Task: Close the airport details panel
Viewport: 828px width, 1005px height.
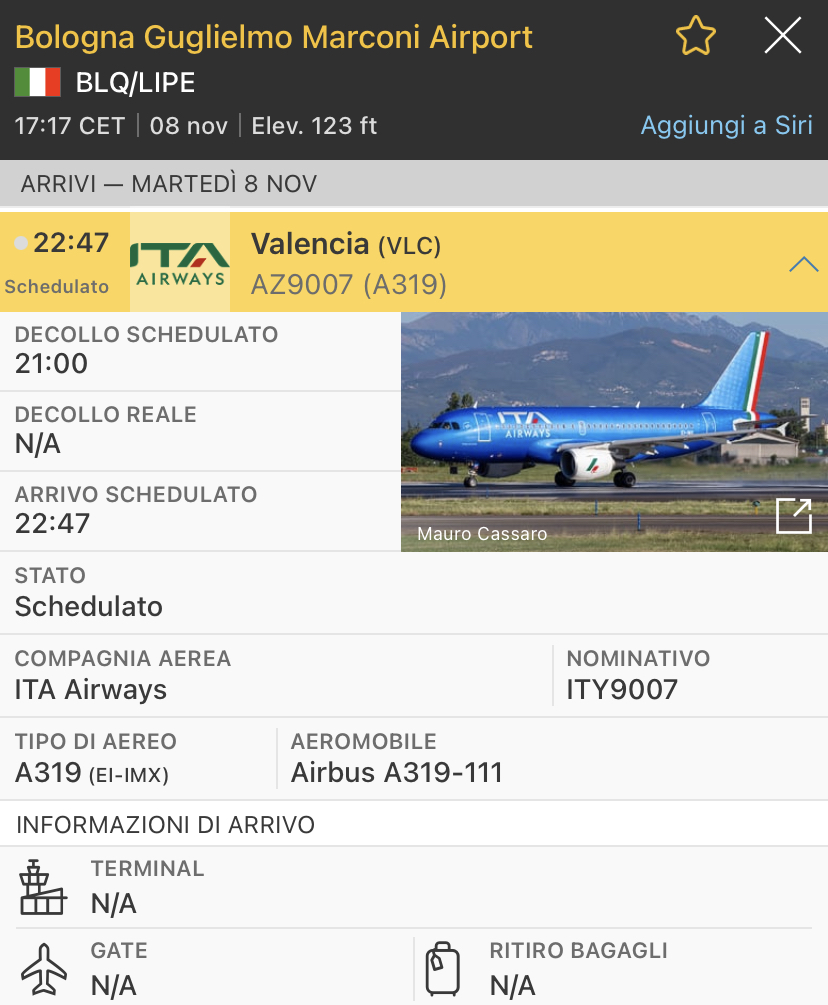Action: pos(782,37)
